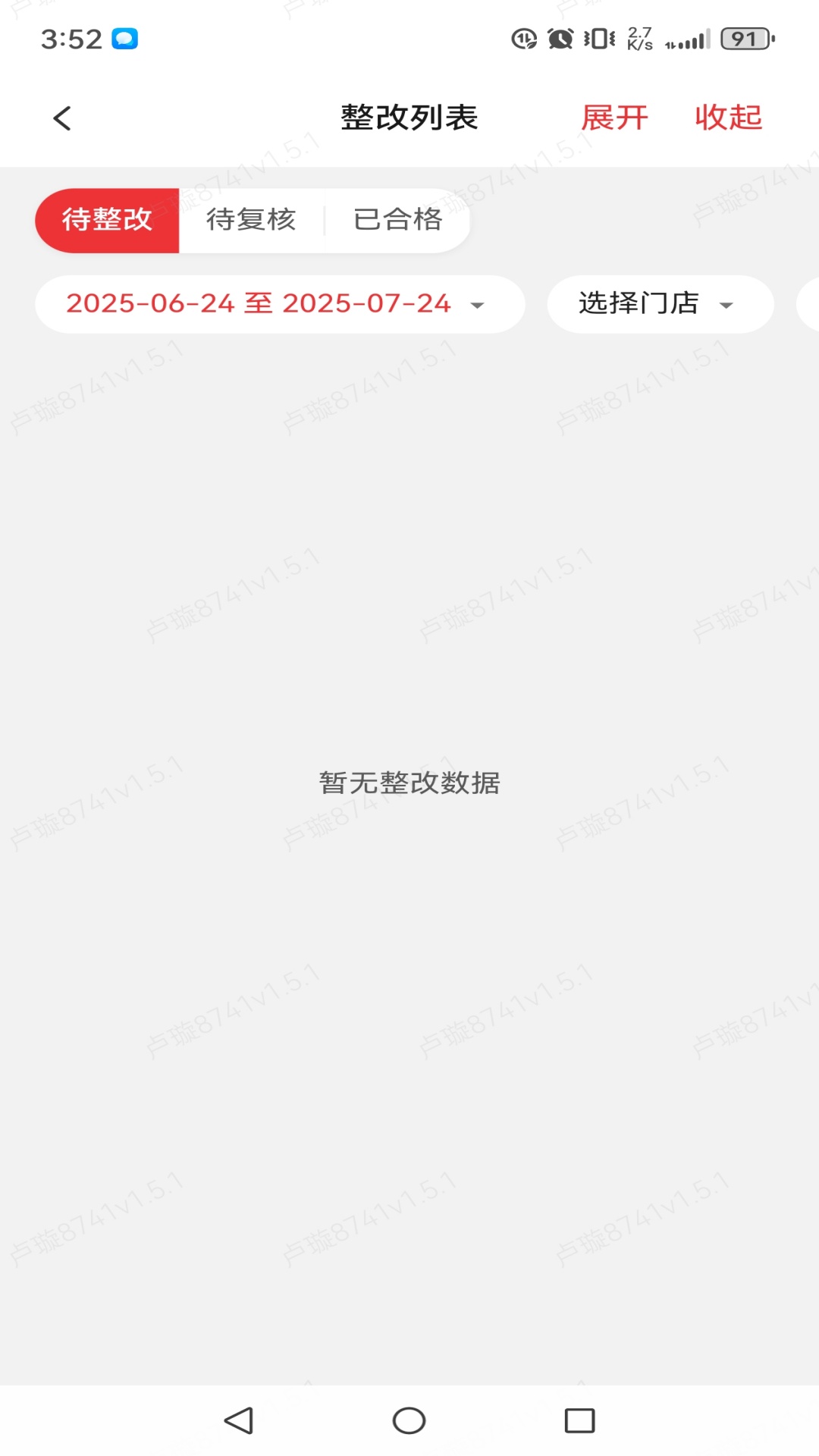
Task: Tap the system home button
Action: [409, 1420]
